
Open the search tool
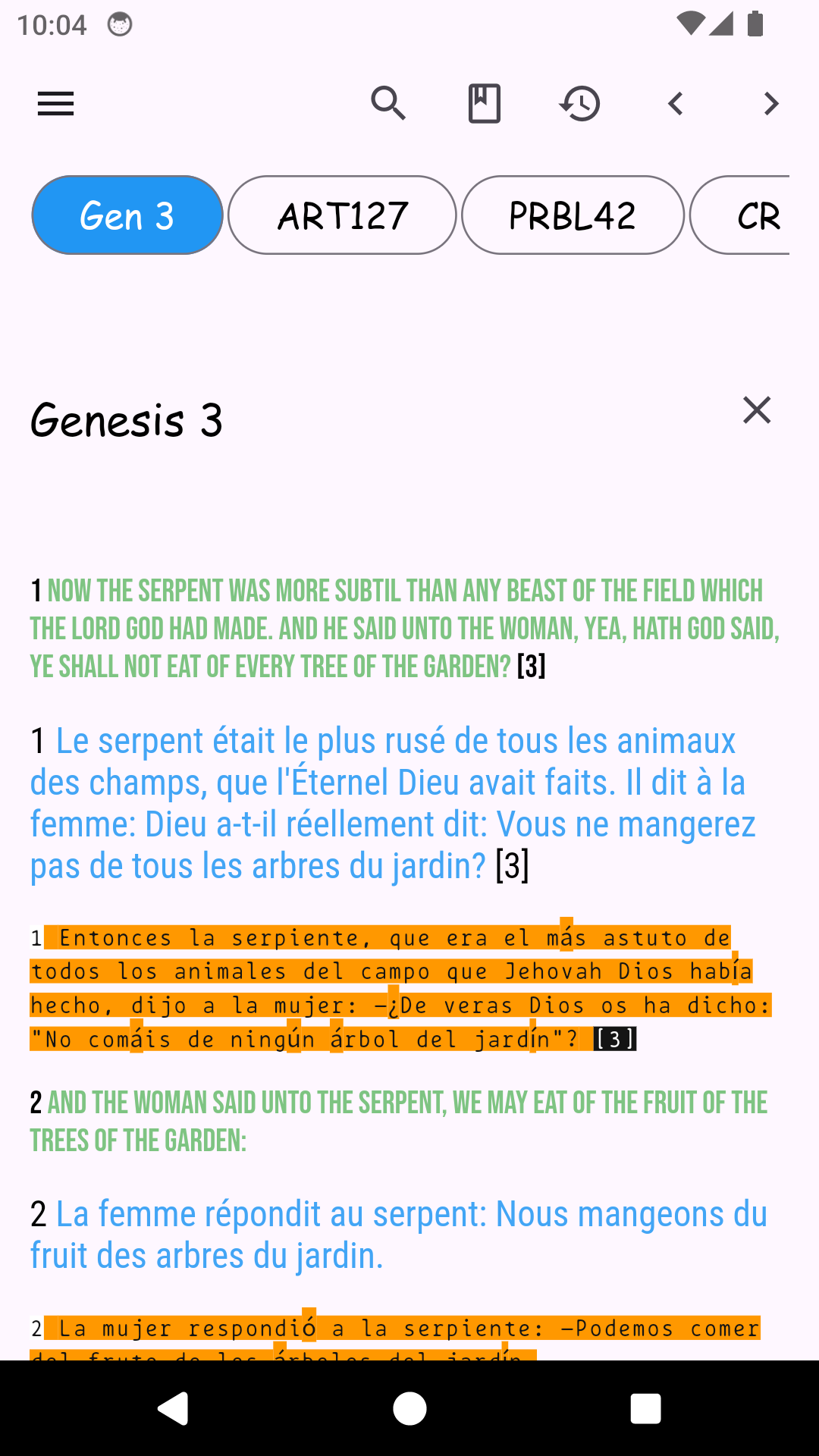point(388,103)
